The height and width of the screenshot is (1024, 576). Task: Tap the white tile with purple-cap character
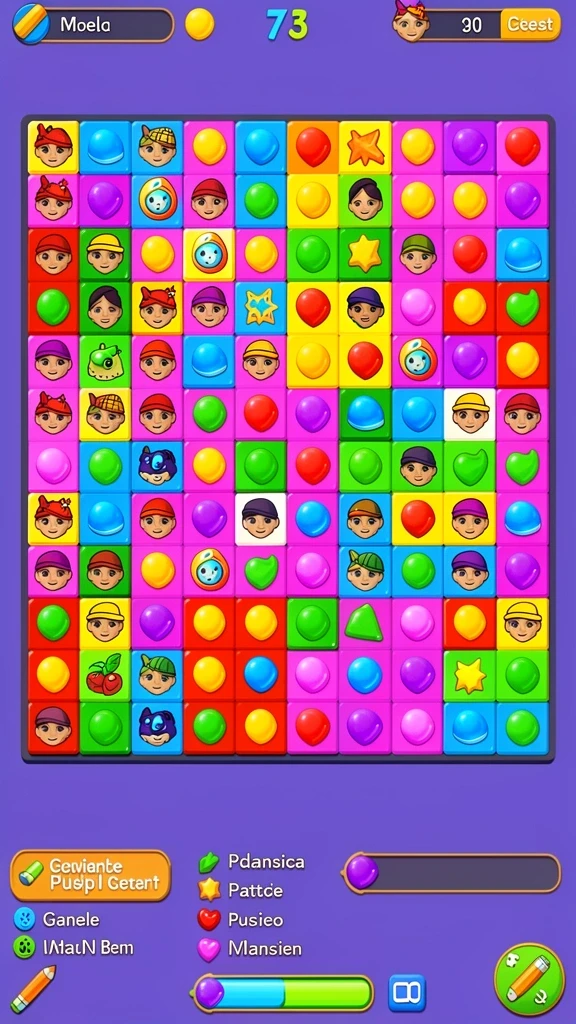(261, 519)
